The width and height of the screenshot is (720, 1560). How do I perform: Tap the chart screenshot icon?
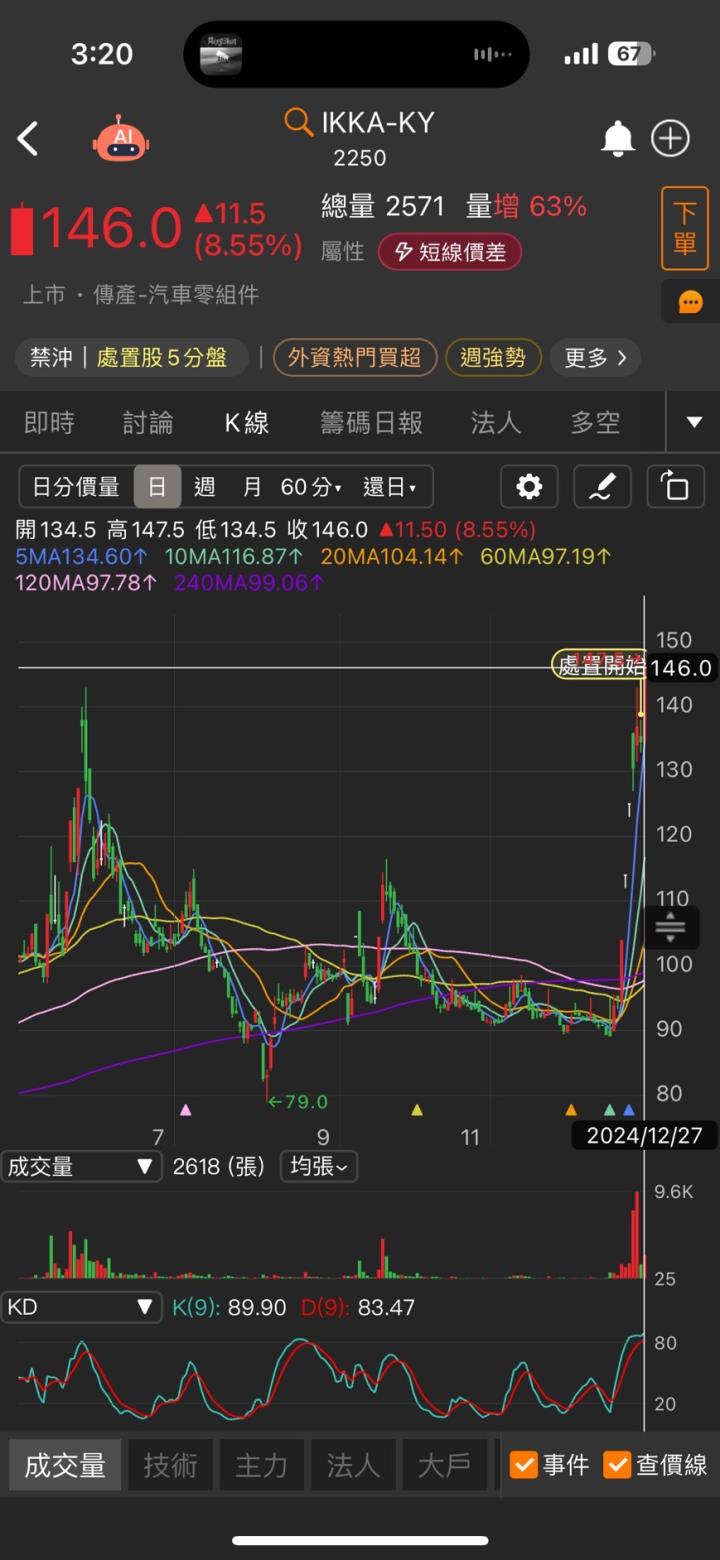[x=675, y=487]
